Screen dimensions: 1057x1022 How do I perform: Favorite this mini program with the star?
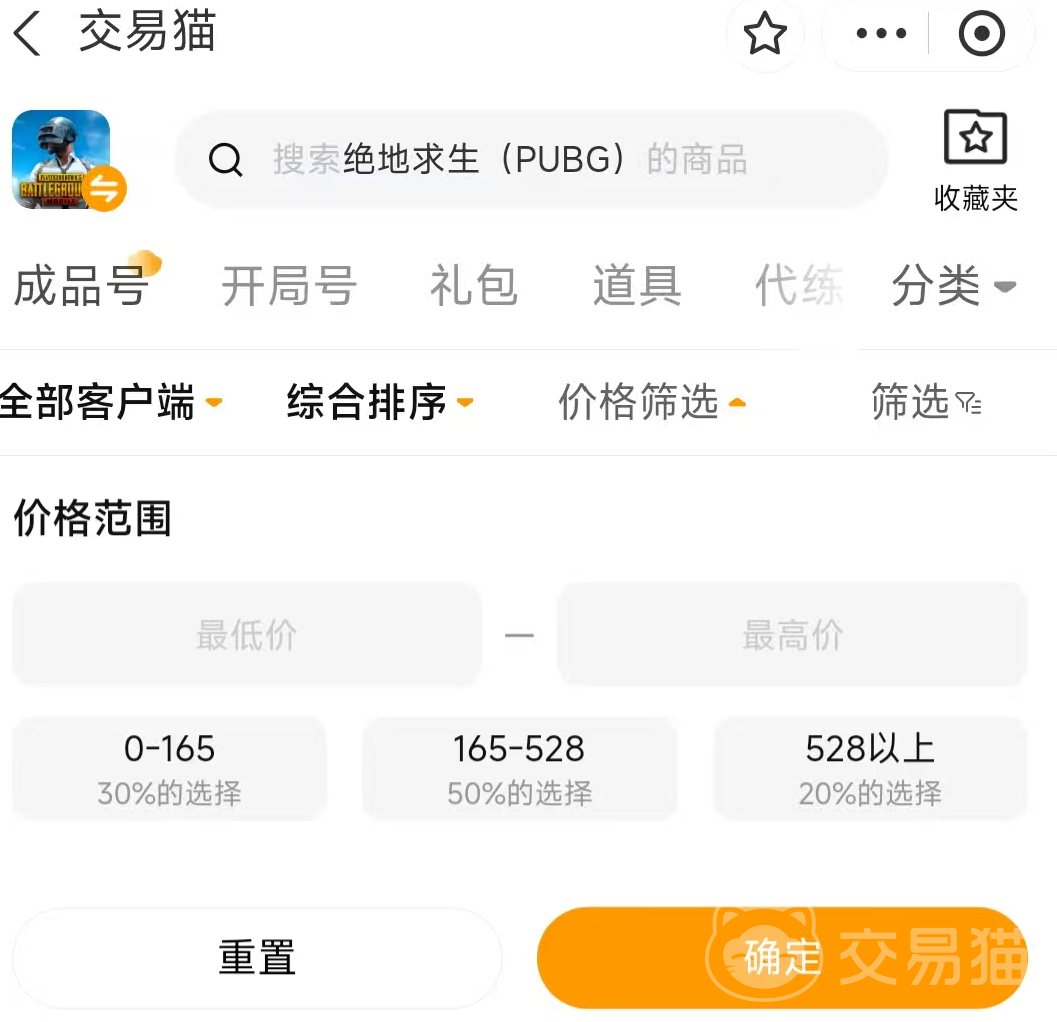coord(765,35)
